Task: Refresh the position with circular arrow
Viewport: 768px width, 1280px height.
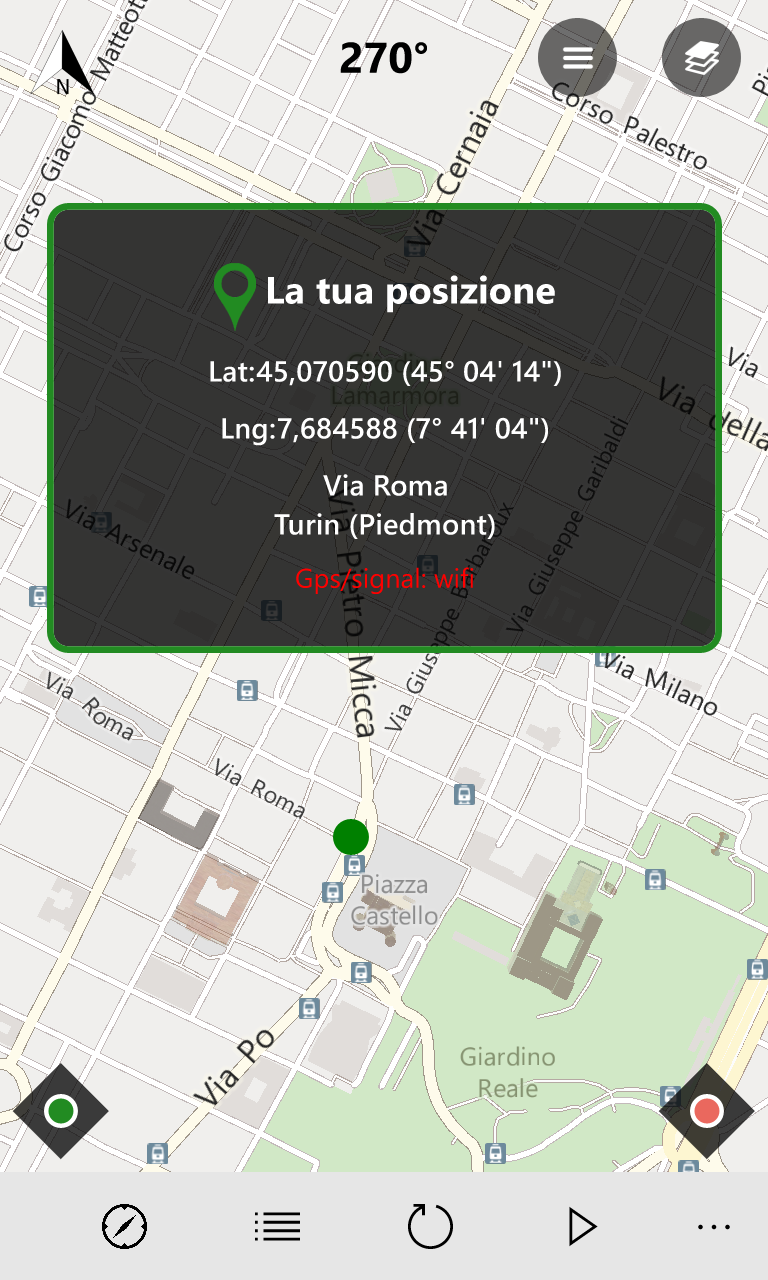Action: coord(431,1226)
